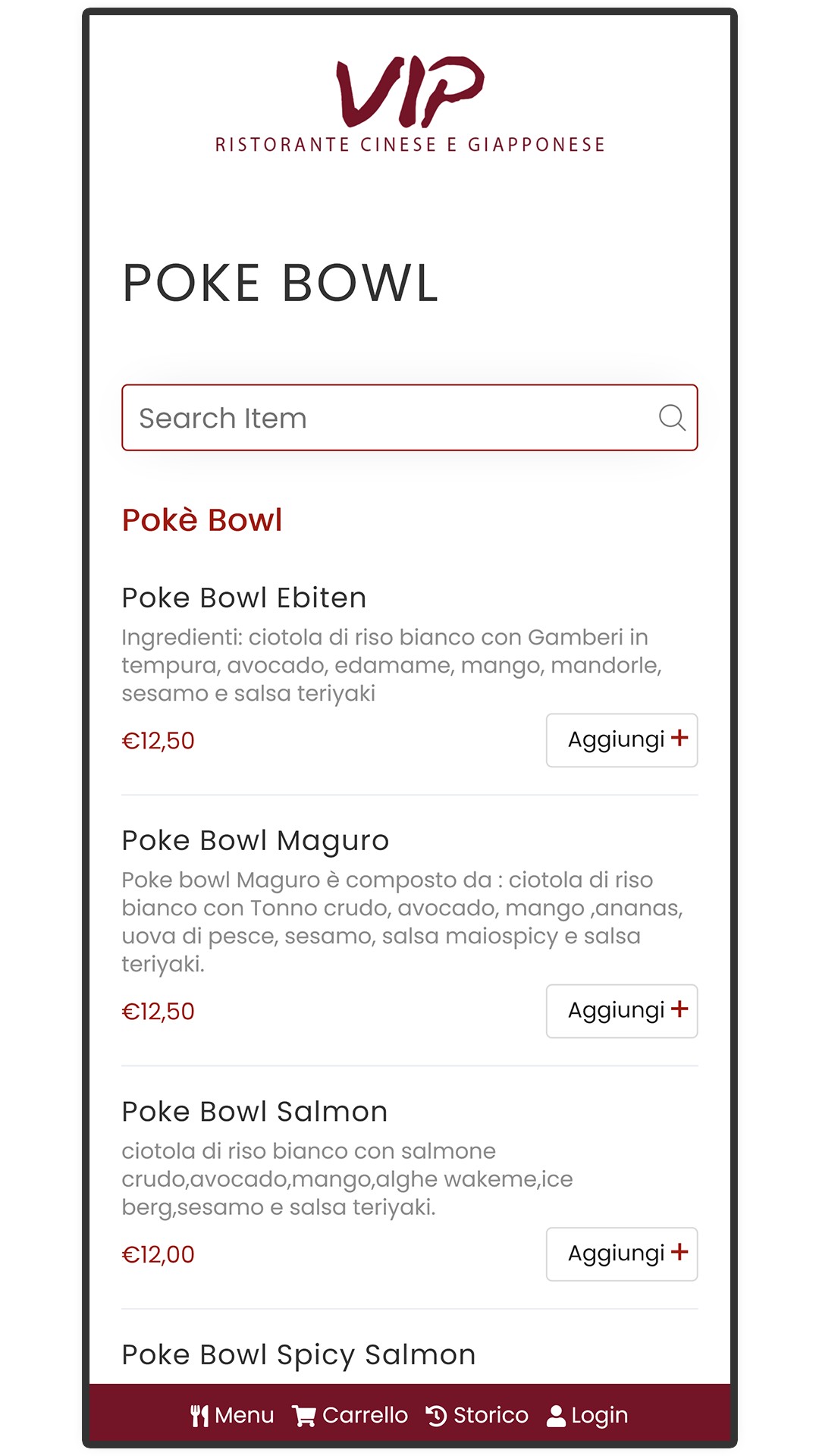This screenshot has height=1456, width=819.
Task: Switch to the Storico tab
Action: coord(477,1416)
